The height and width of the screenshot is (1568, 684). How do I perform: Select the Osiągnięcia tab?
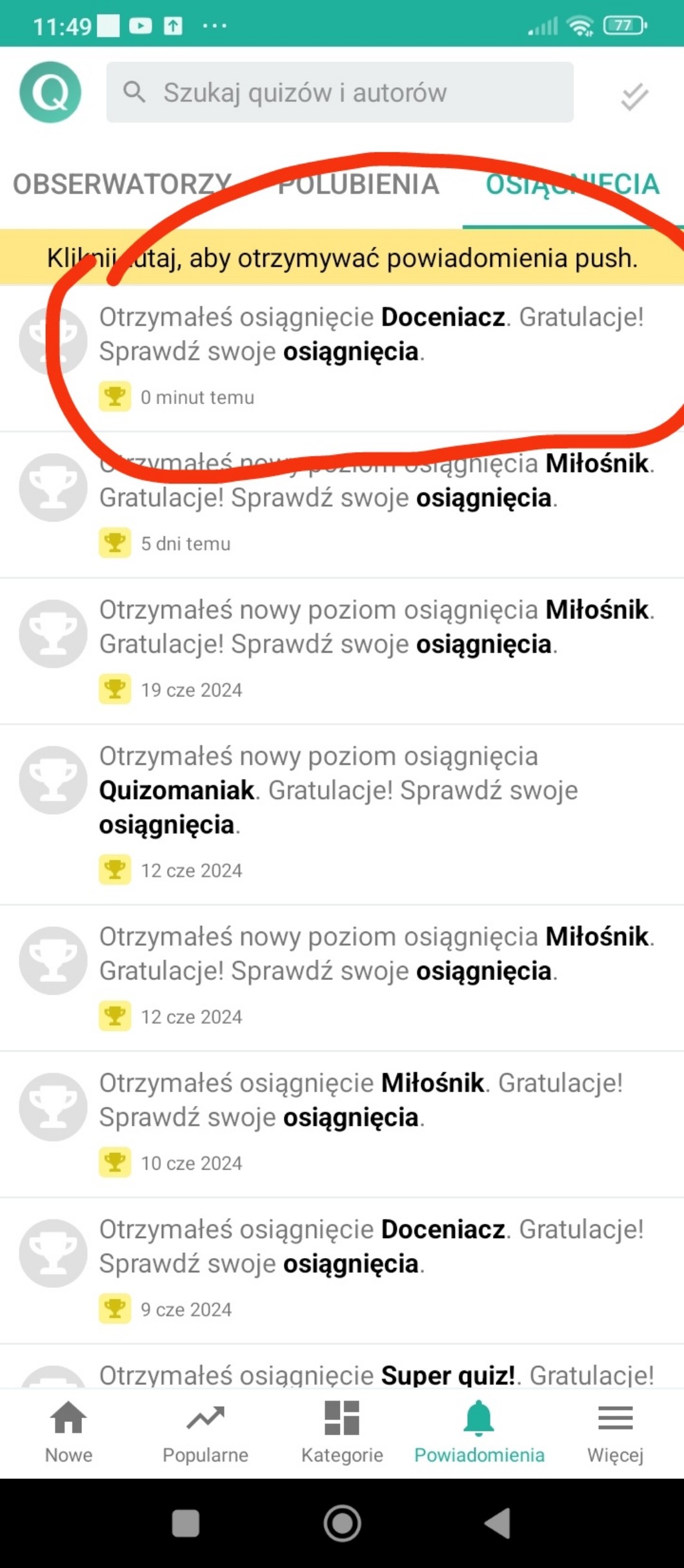tap(572, 185)
